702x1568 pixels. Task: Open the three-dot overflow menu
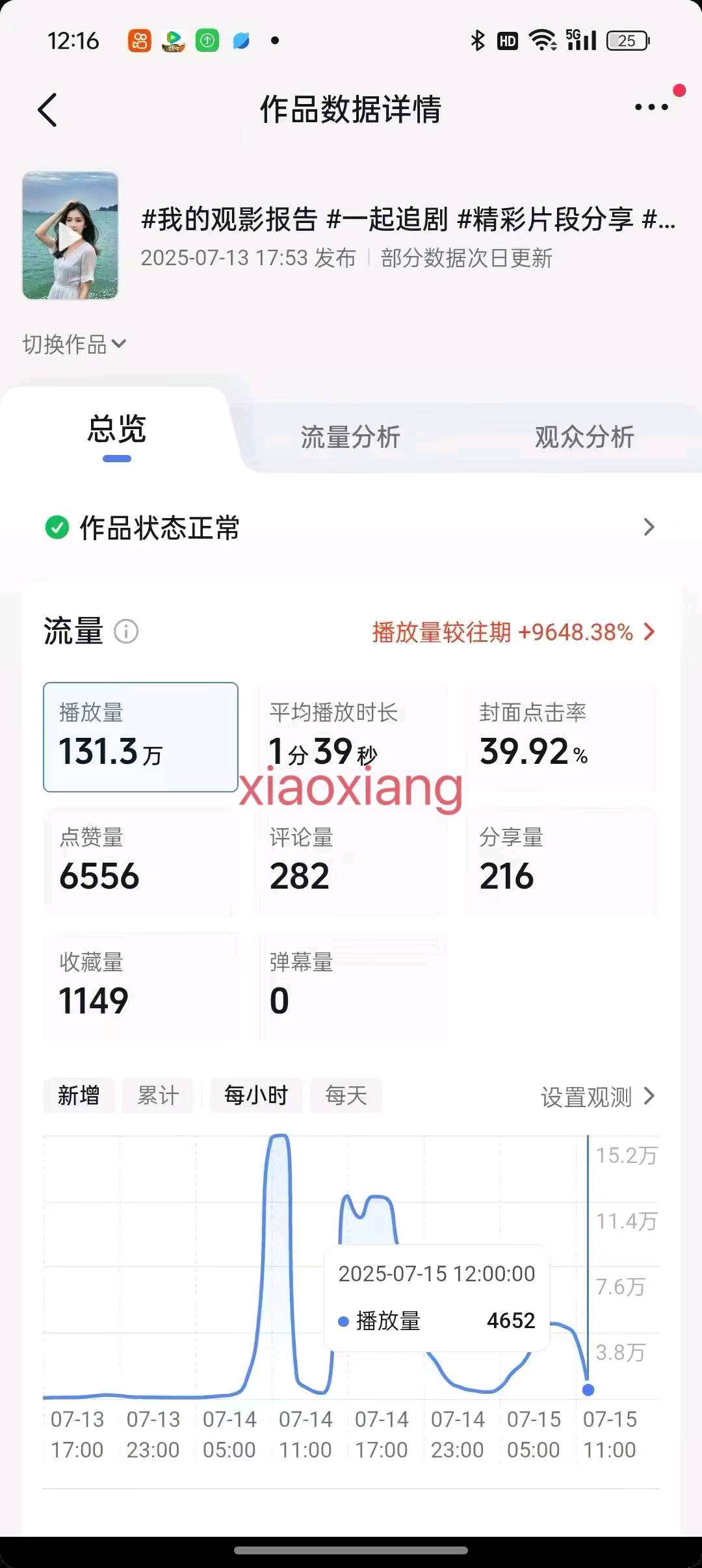651,107
